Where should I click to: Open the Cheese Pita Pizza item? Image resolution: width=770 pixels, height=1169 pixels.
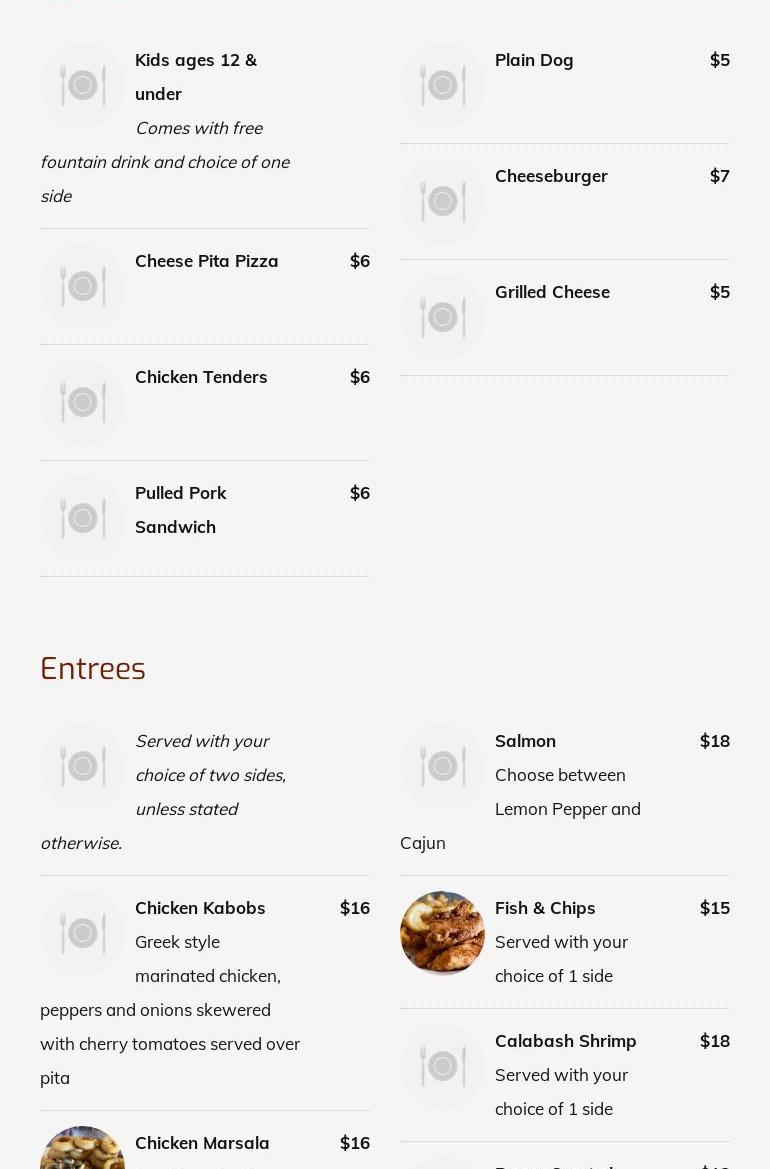click(207, 261)
